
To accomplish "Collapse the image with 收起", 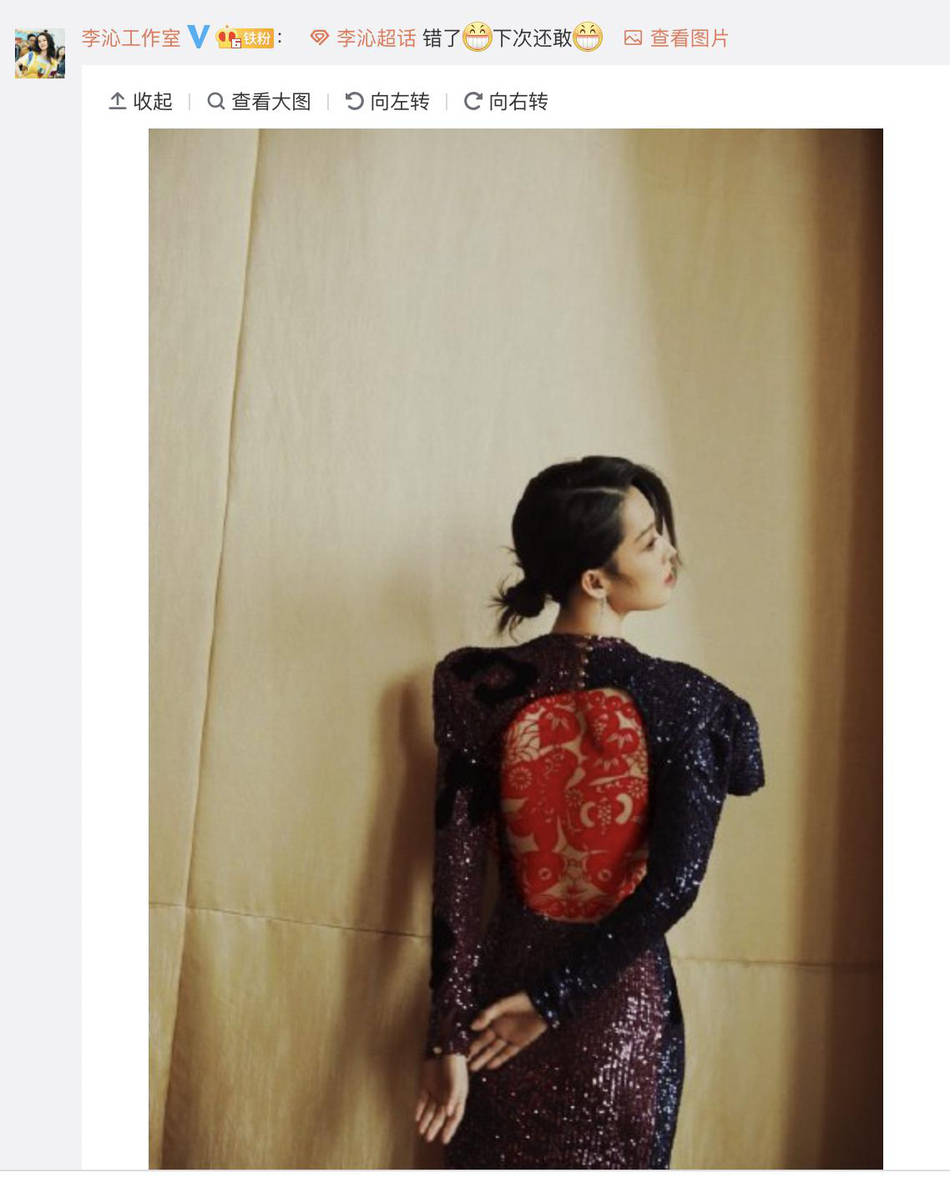I will tap(141, 101).
